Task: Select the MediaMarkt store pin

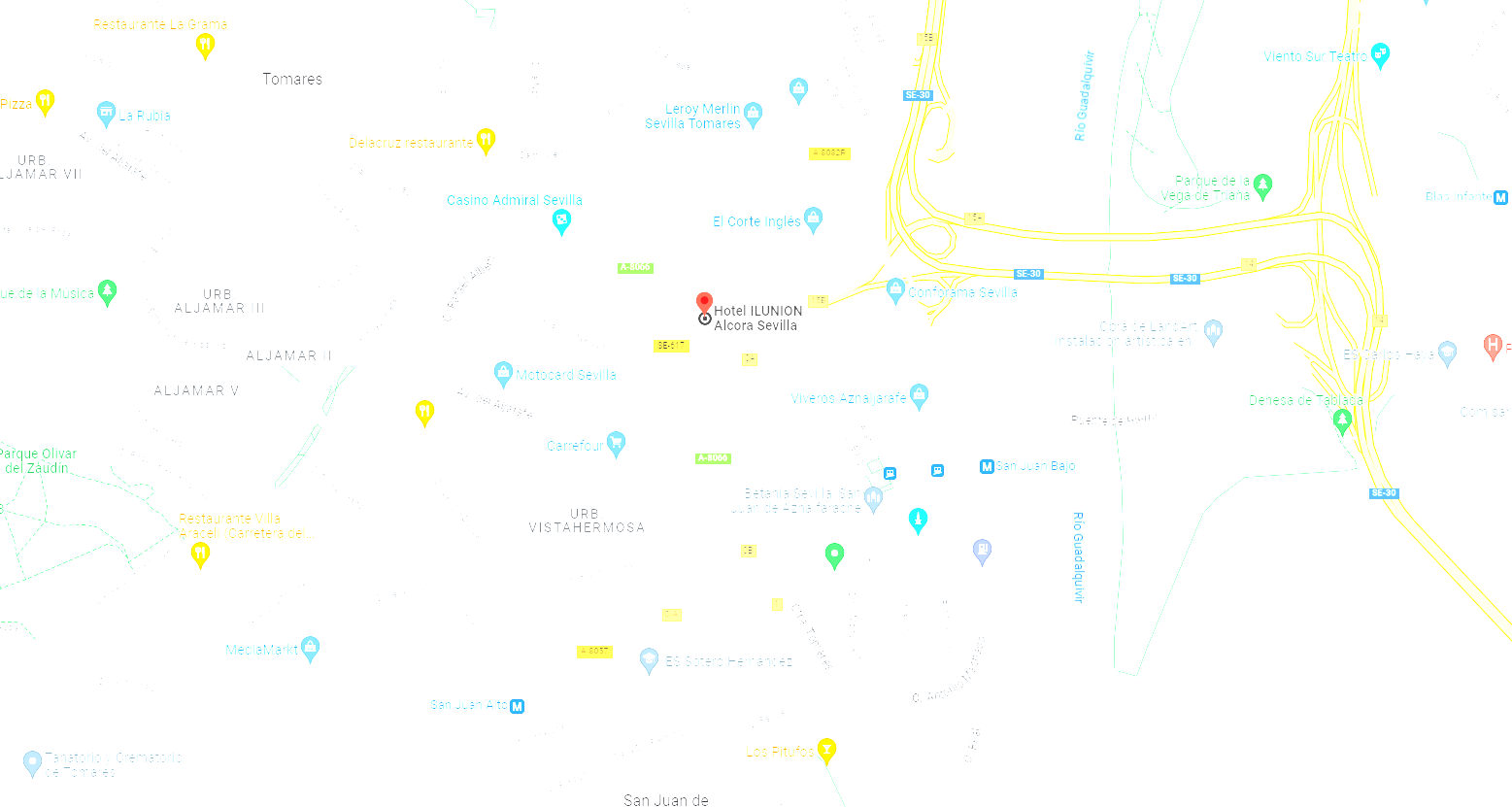Action: point(310,647)
